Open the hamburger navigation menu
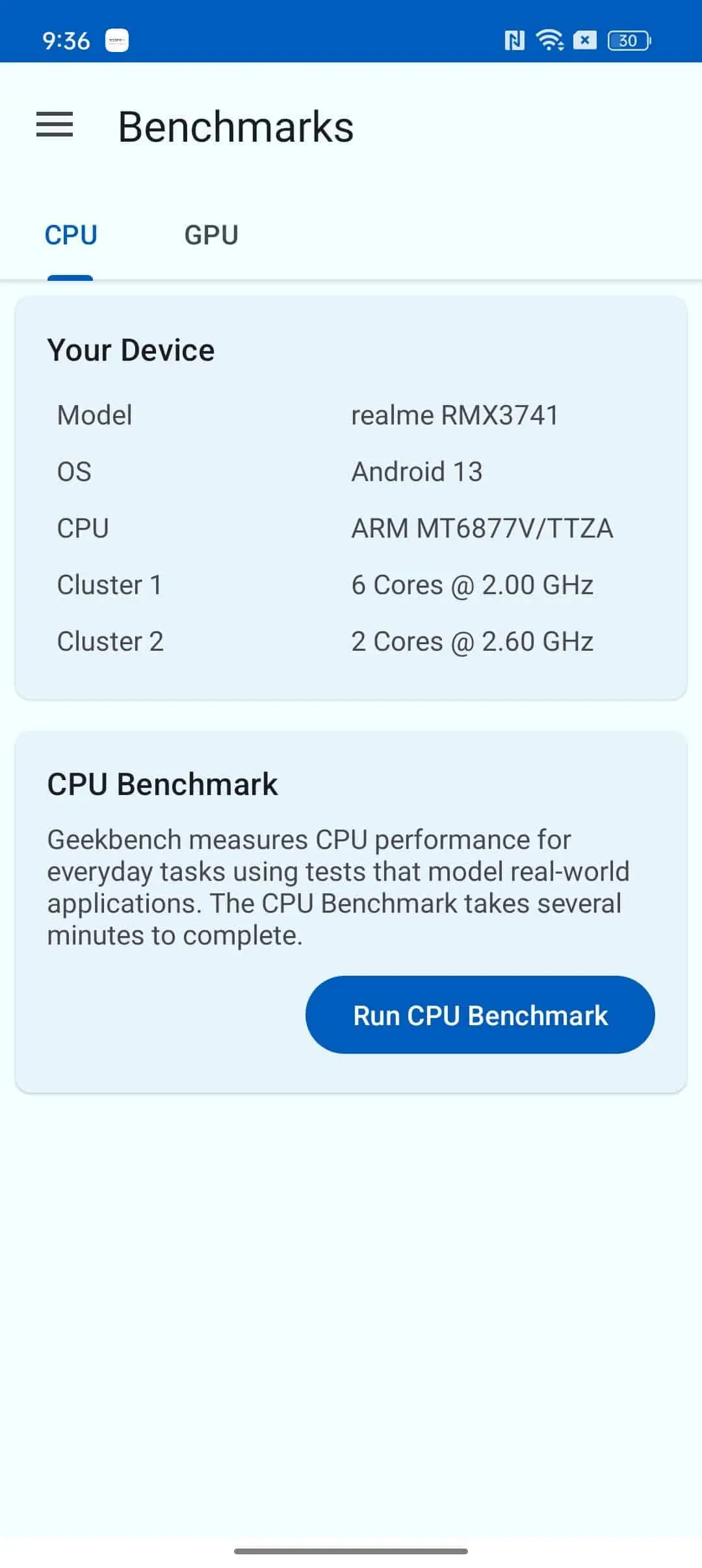This screenshot has width=702, height=1568. pyautogui.click(x=55, y=125)
